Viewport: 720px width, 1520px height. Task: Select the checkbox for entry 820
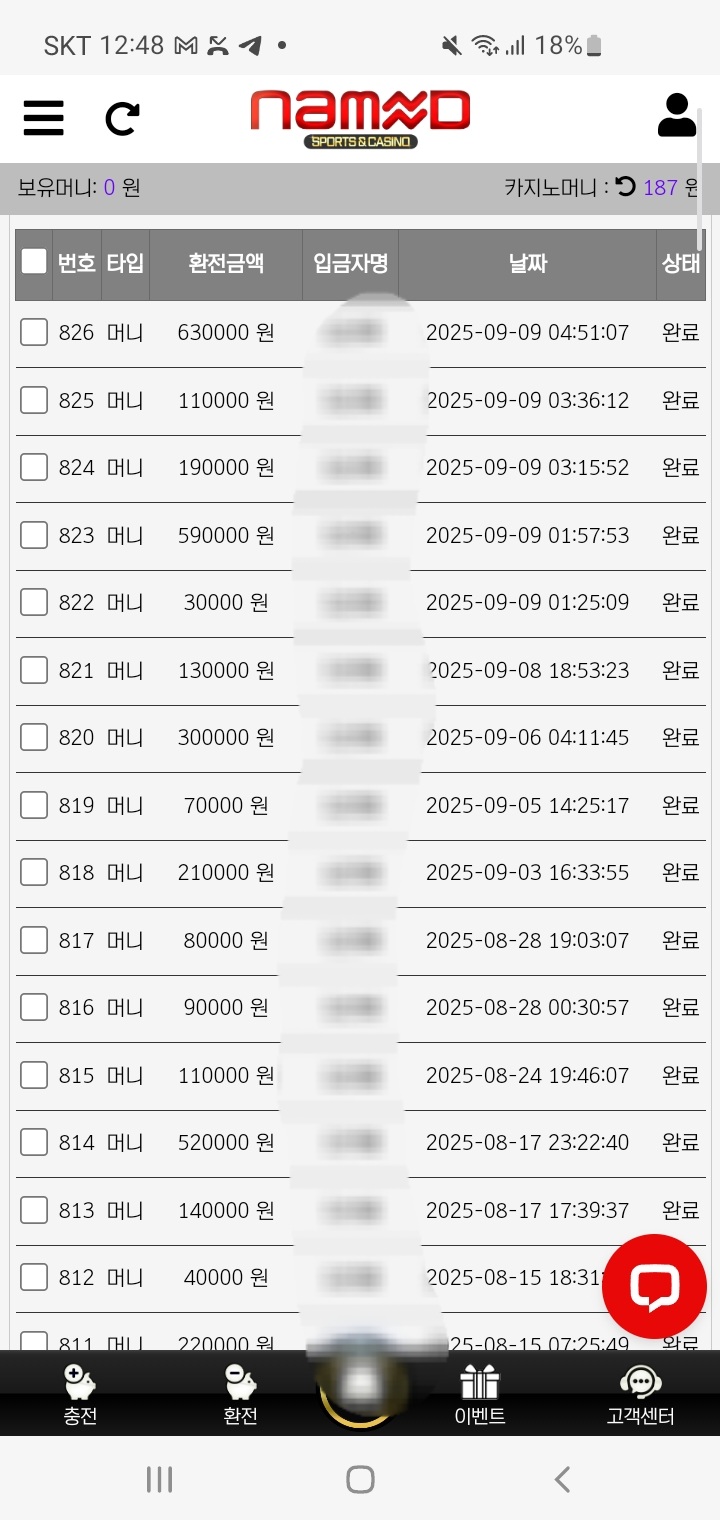tap(34, 737)
